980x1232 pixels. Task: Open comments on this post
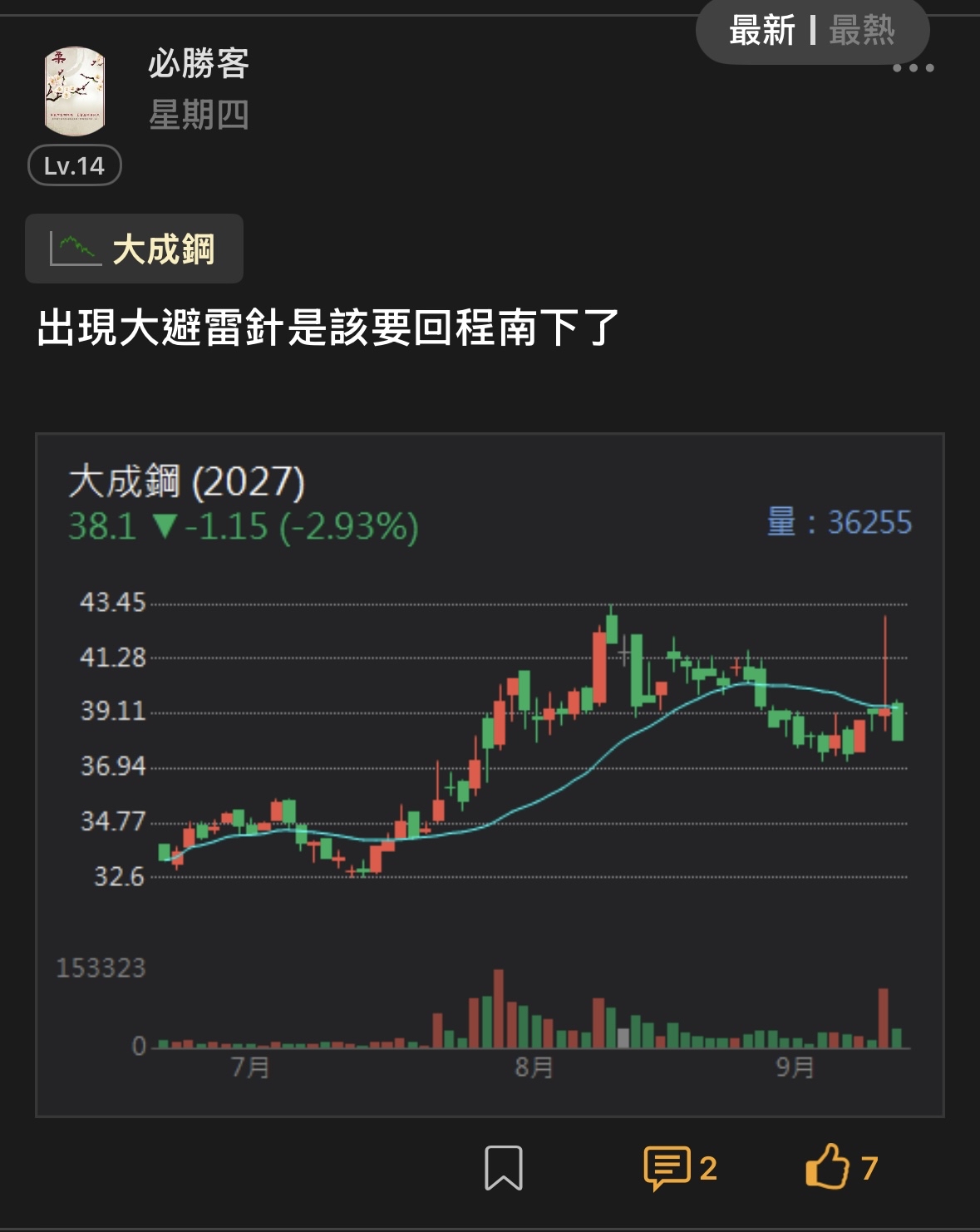(x=680, y=1168)
